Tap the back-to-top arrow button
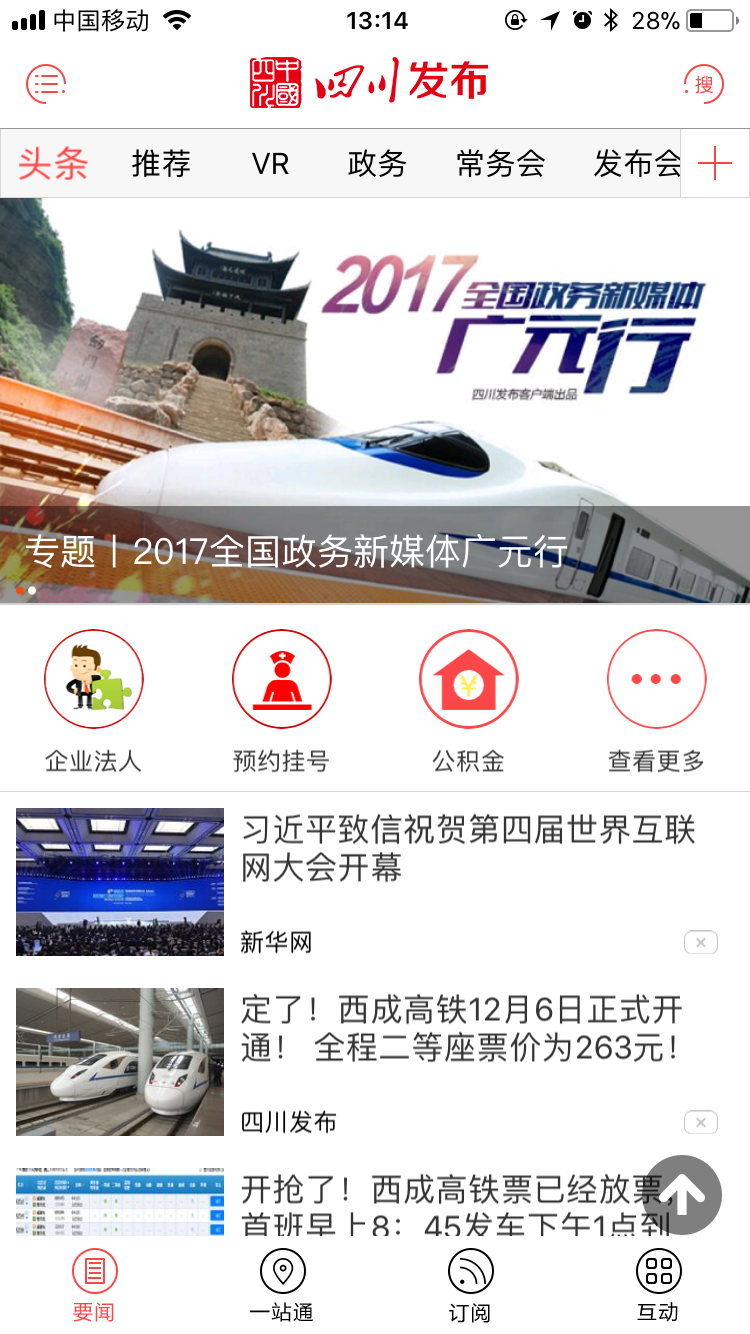The image size is (750, 1334). click(x=684, y=1195)
